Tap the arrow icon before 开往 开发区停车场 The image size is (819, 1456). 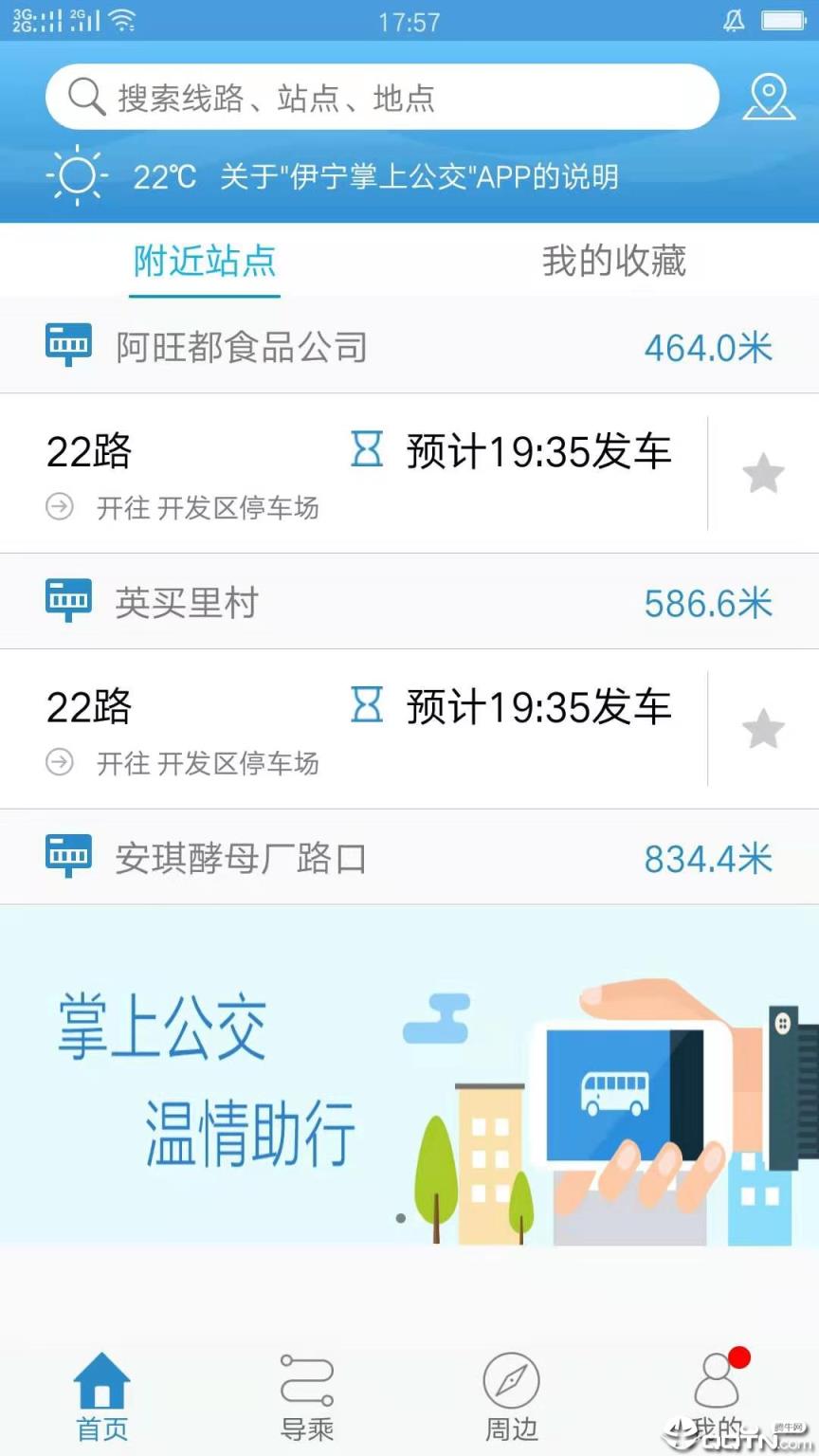[59, 508]
